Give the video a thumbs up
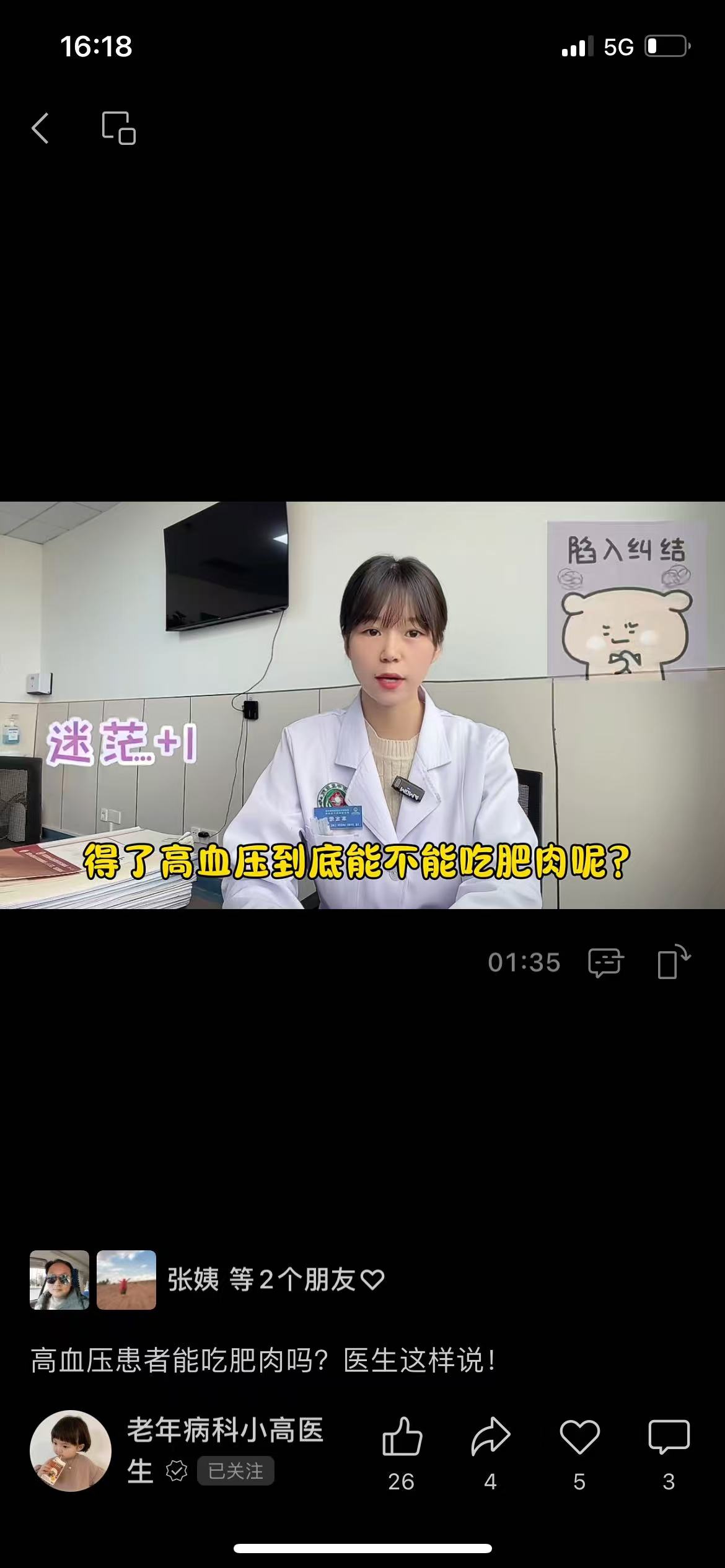 [402, 1437]
